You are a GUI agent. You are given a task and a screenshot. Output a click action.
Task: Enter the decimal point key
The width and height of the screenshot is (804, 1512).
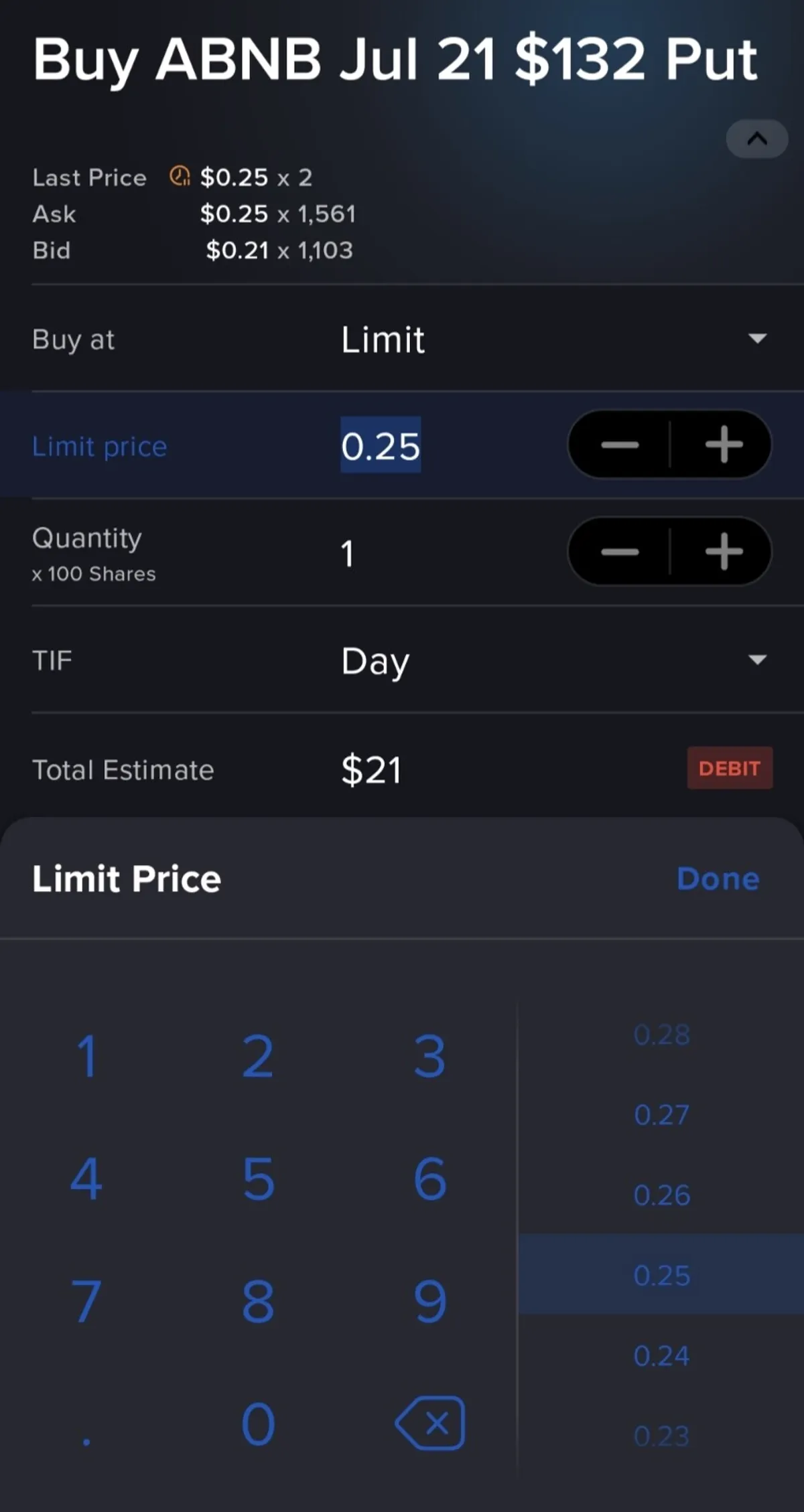click(x=86, y=1434)
